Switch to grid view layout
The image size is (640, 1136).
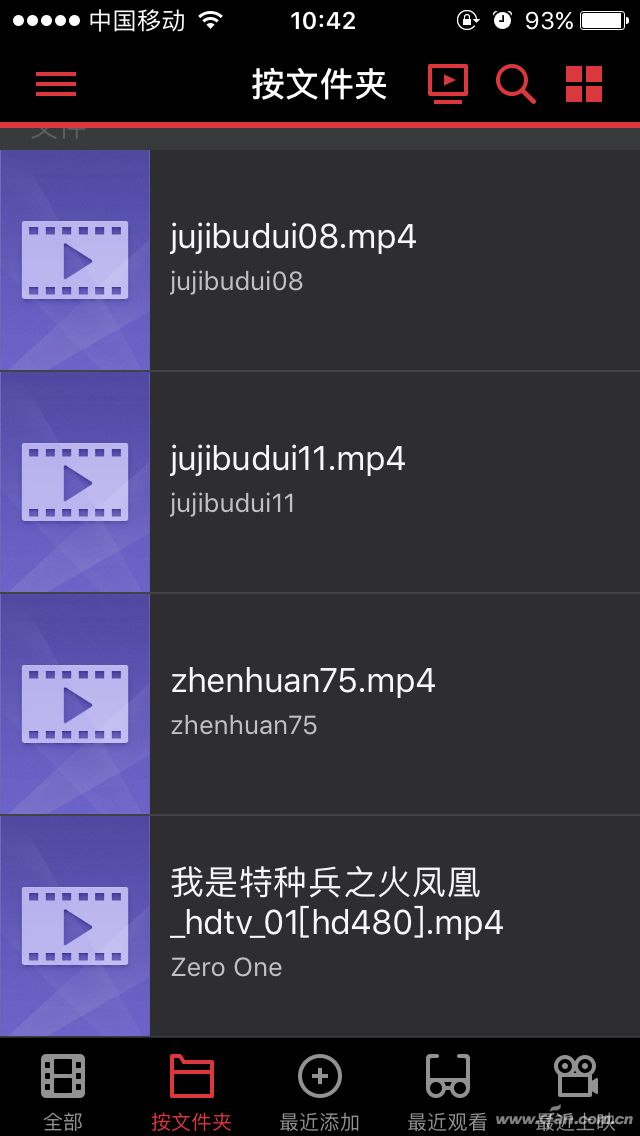[x=584, y=85]
